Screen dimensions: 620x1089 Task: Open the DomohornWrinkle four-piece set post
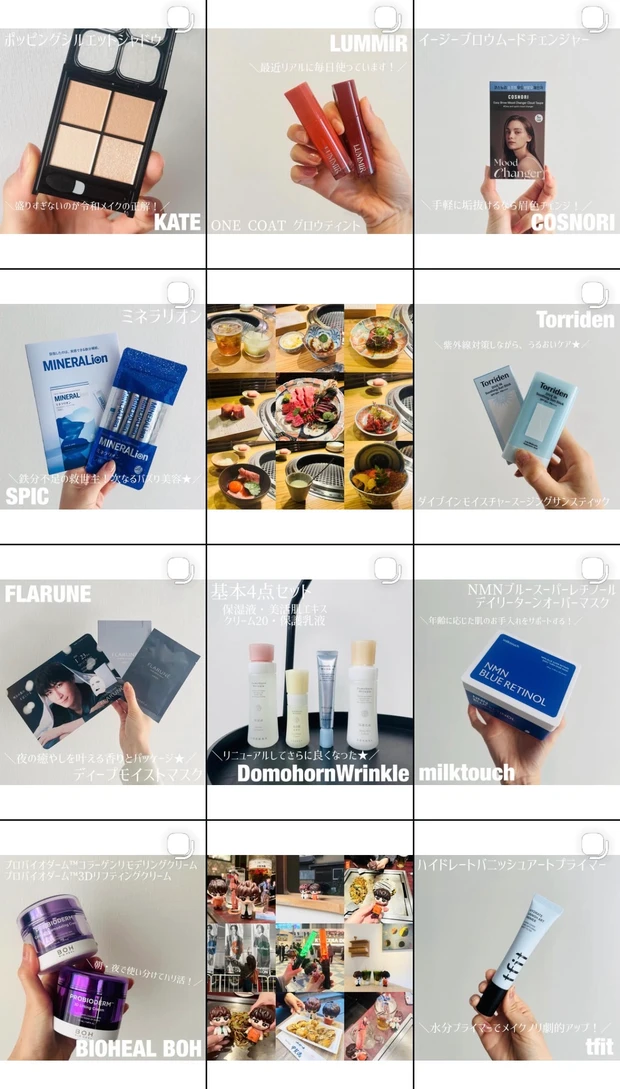310,680
